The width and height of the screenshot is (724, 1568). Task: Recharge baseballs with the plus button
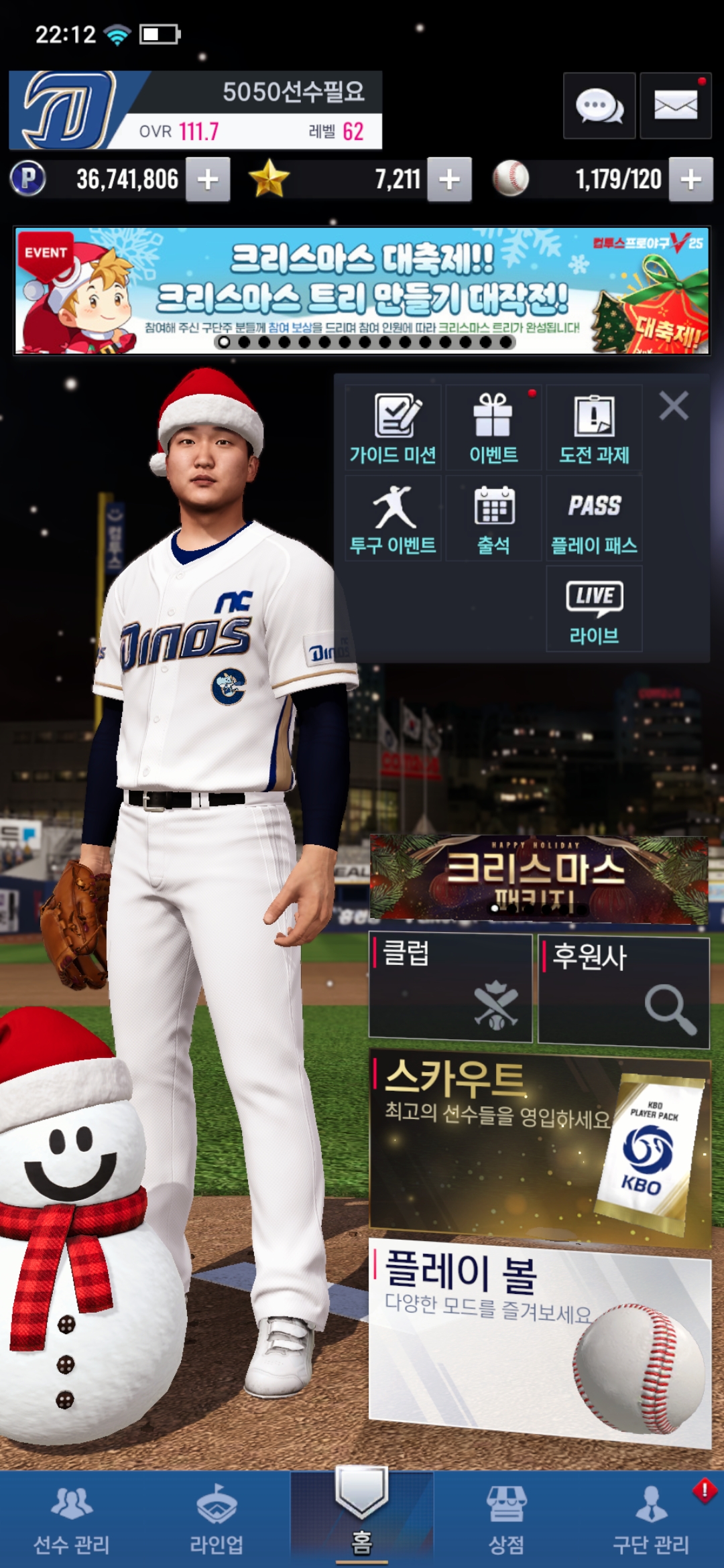click(690, 180)
